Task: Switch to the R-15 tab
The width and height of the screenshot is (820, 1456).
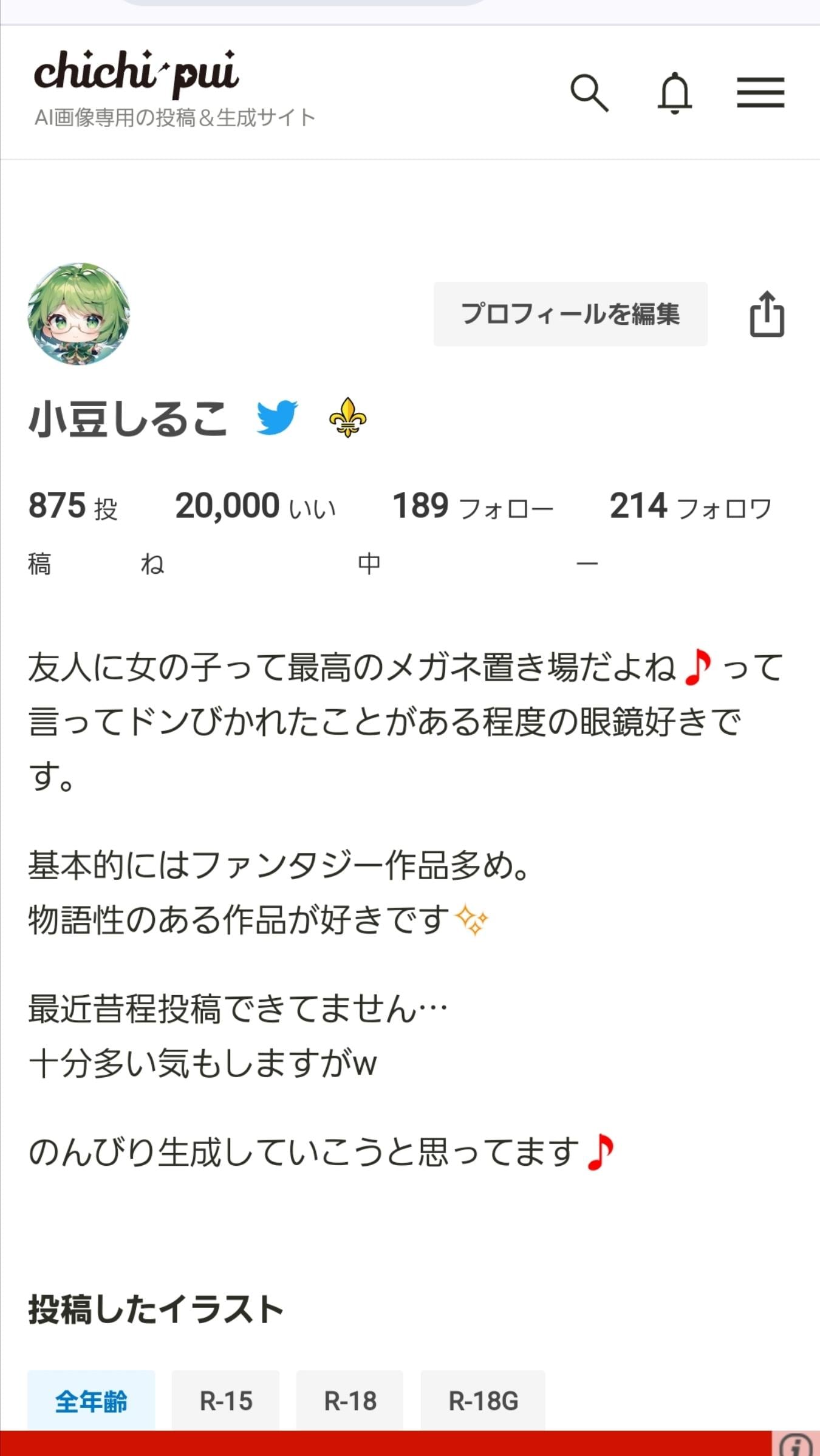Action: 225,1401
